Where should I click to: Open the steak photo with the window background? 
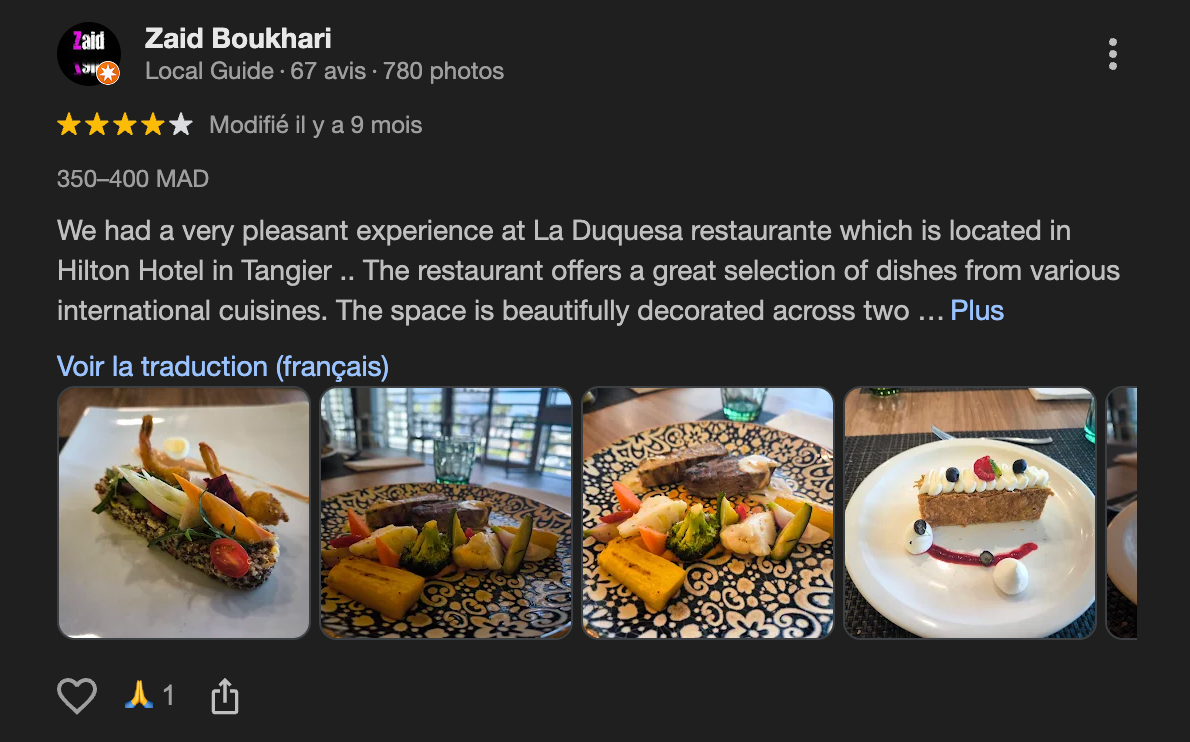tap(446, 512)
